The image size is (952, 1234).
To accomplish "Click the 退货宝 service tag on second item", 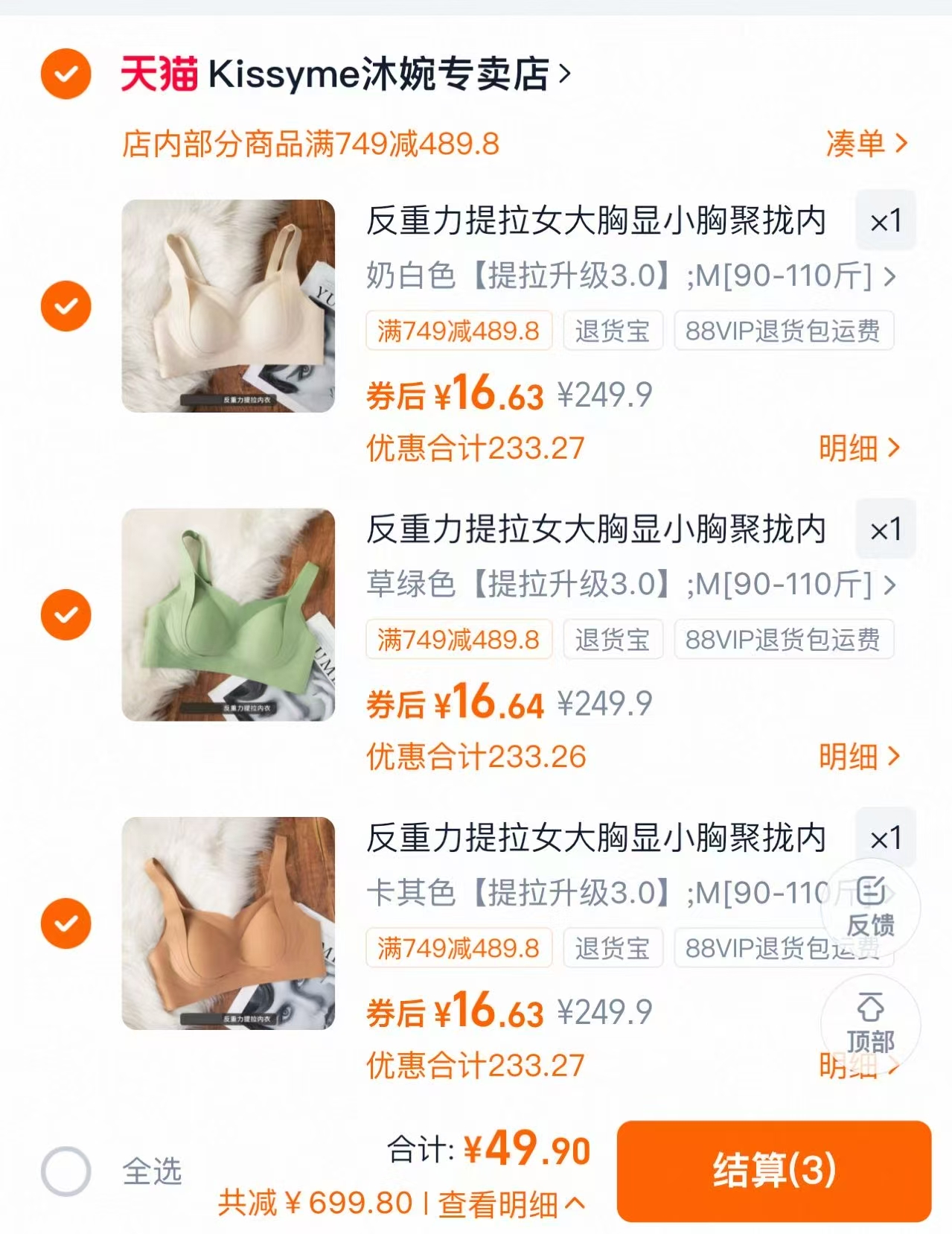I will (x=613, y=639).
